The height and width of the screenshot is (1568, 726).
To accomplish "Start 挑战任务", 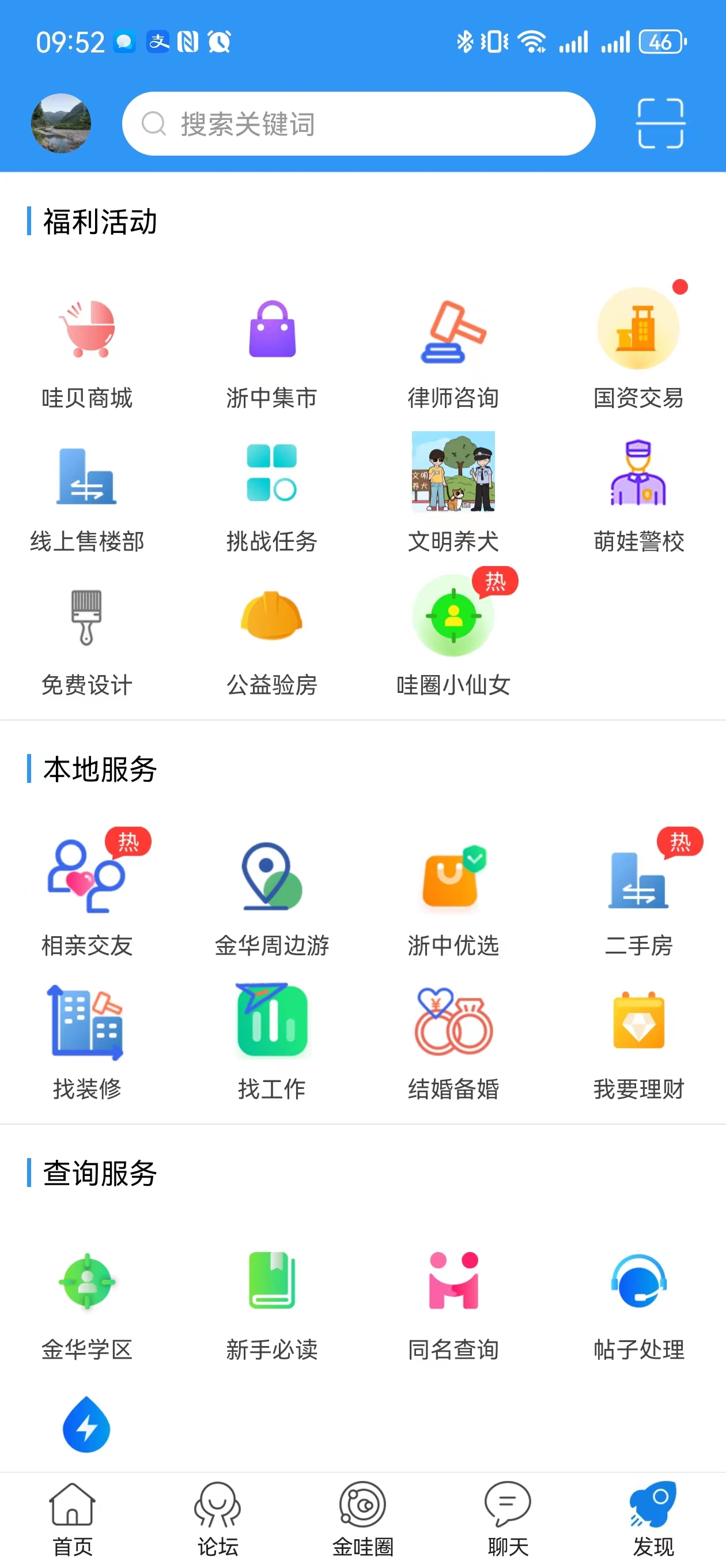I will point(272,493).
